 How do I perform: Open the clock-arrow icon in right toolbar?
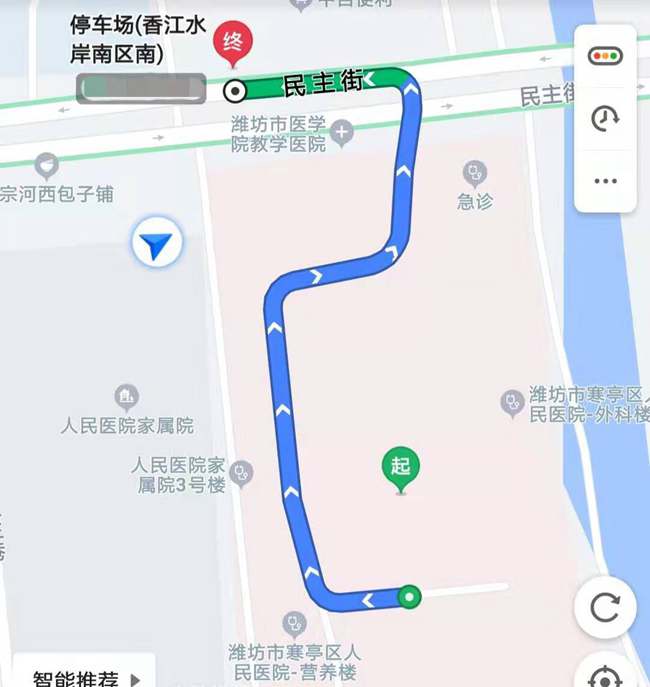[x=605, y=118]
